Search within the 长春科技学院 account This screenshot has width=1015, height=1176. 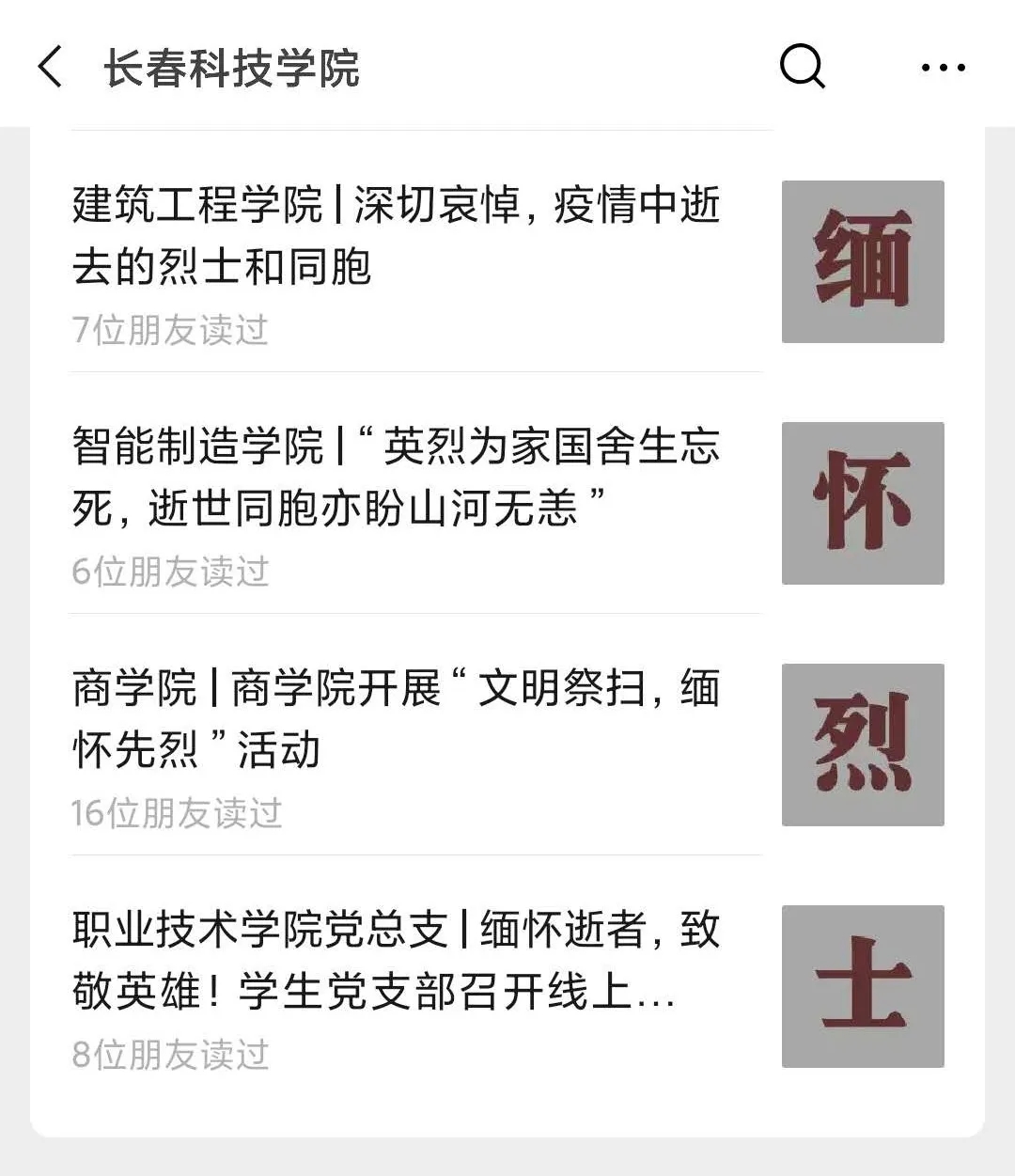[802, 68]
